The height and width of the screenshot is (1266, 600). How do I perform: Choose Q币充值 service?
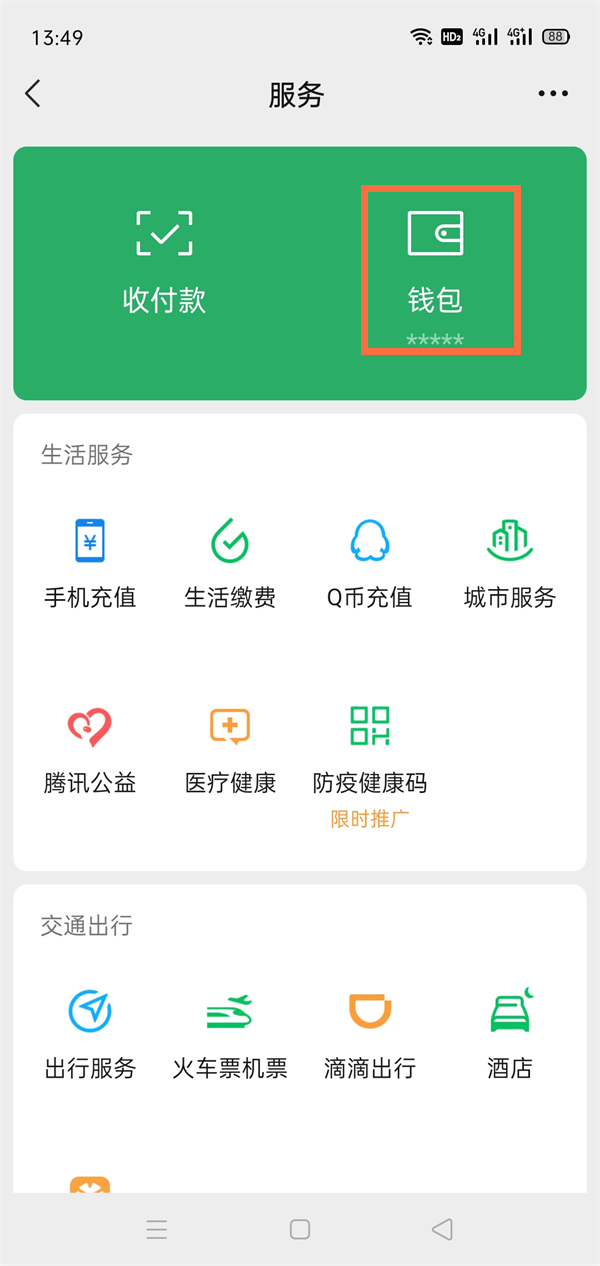coord(369,563)
